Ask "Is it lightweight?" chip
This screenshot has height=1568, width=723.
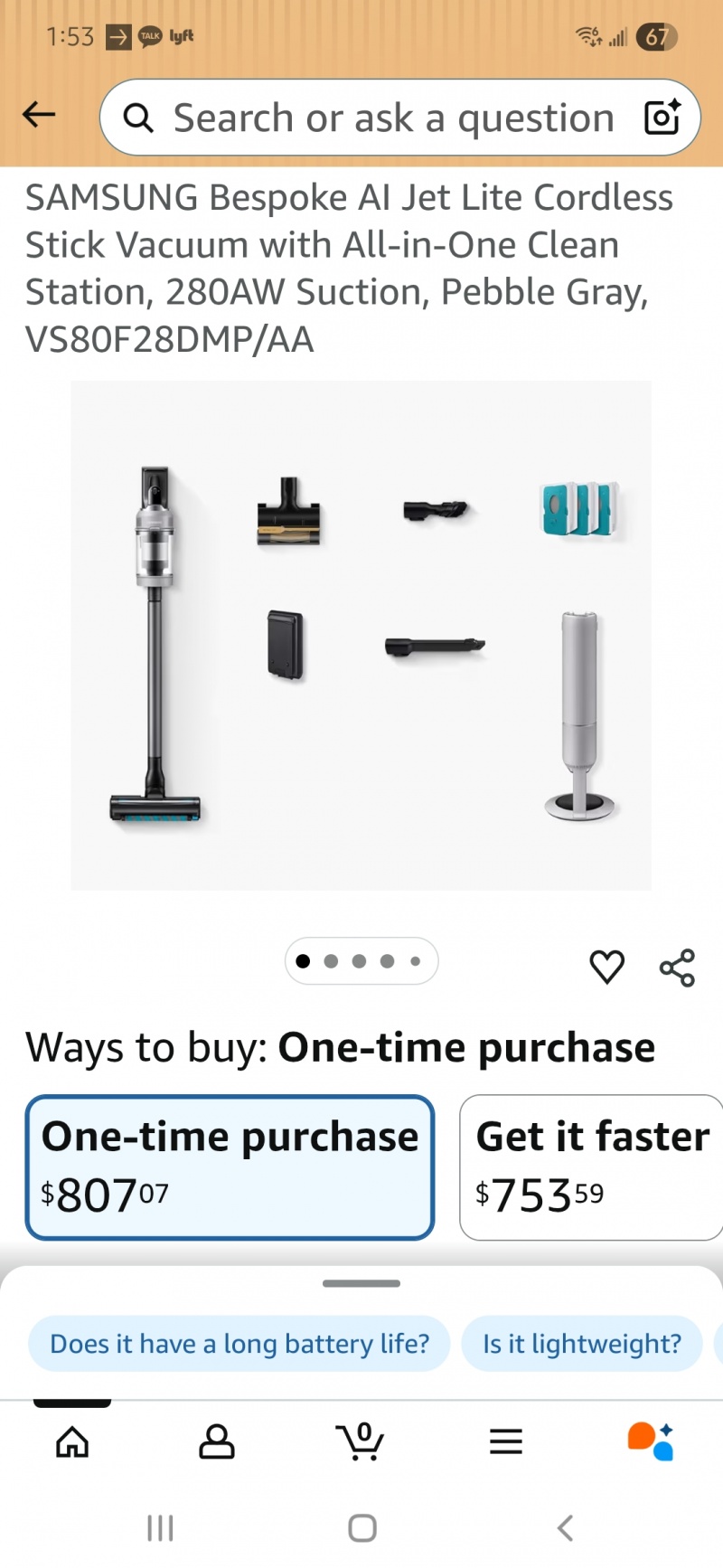click(582, 1344)
